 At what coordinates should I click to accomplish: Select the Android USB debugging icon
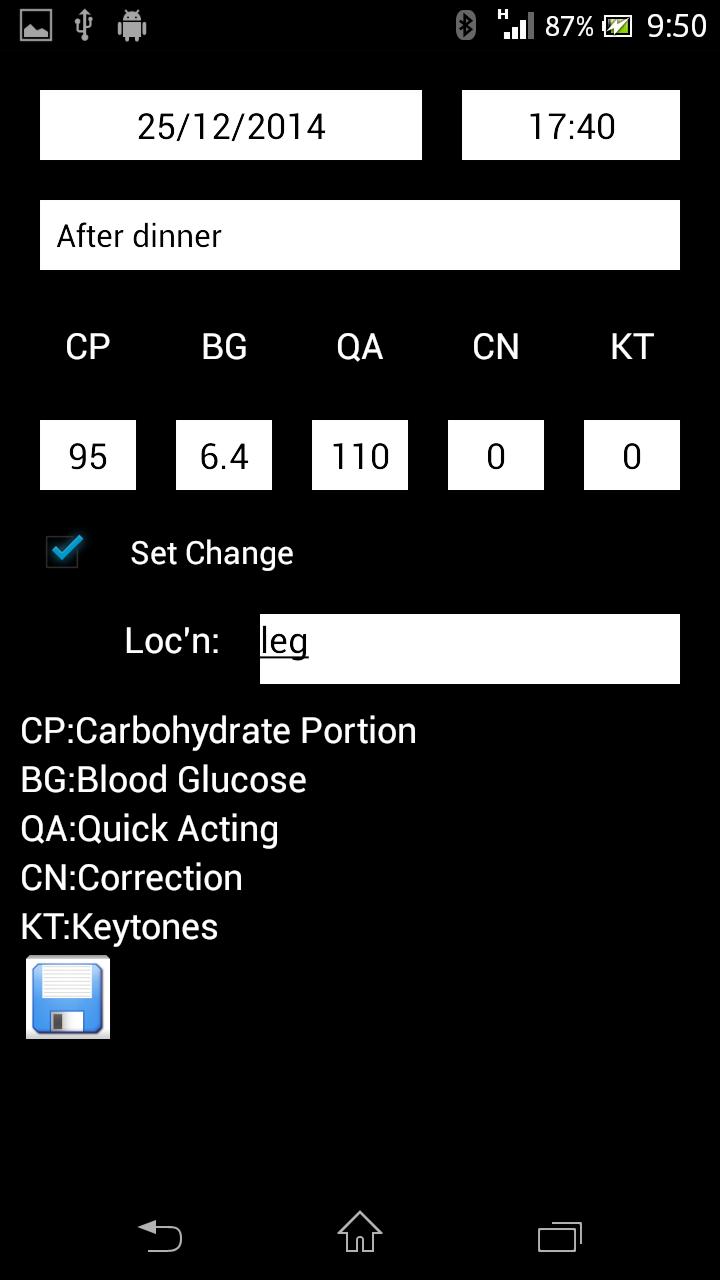133,25
